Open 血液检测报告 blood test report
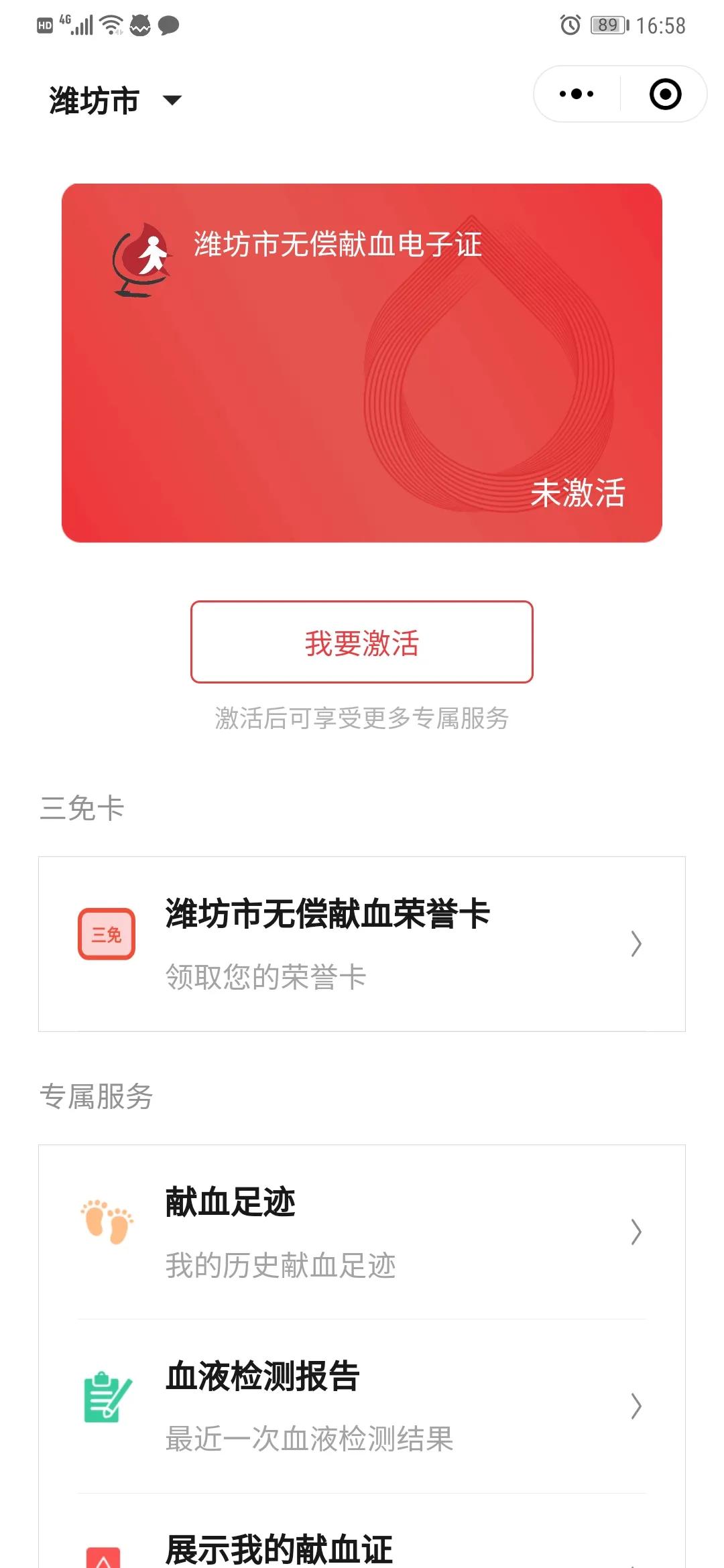 tap(362, 1406)
